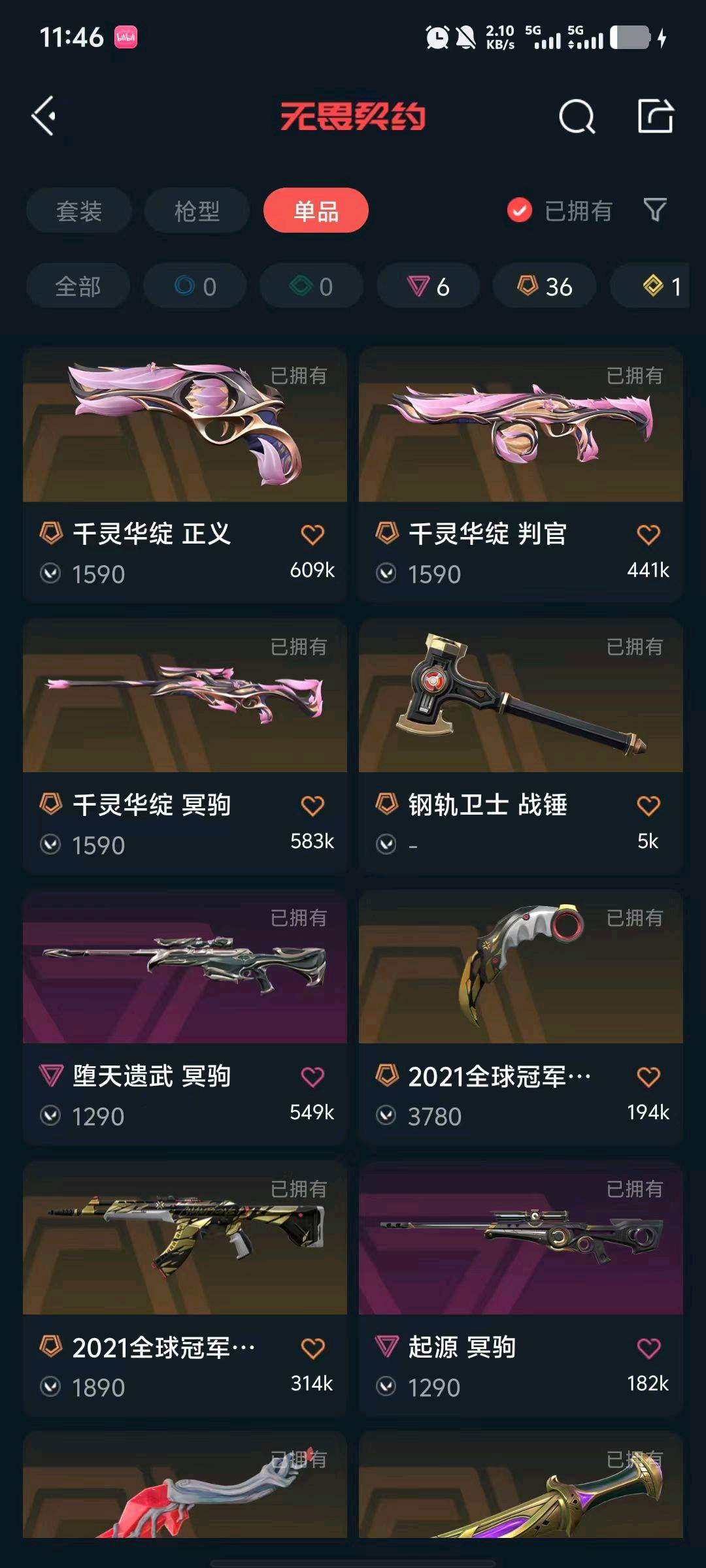The height and width of the screenshot is (1568, 706).
Task: Switch to the 套装 tab
Action: tap(79, 210)
